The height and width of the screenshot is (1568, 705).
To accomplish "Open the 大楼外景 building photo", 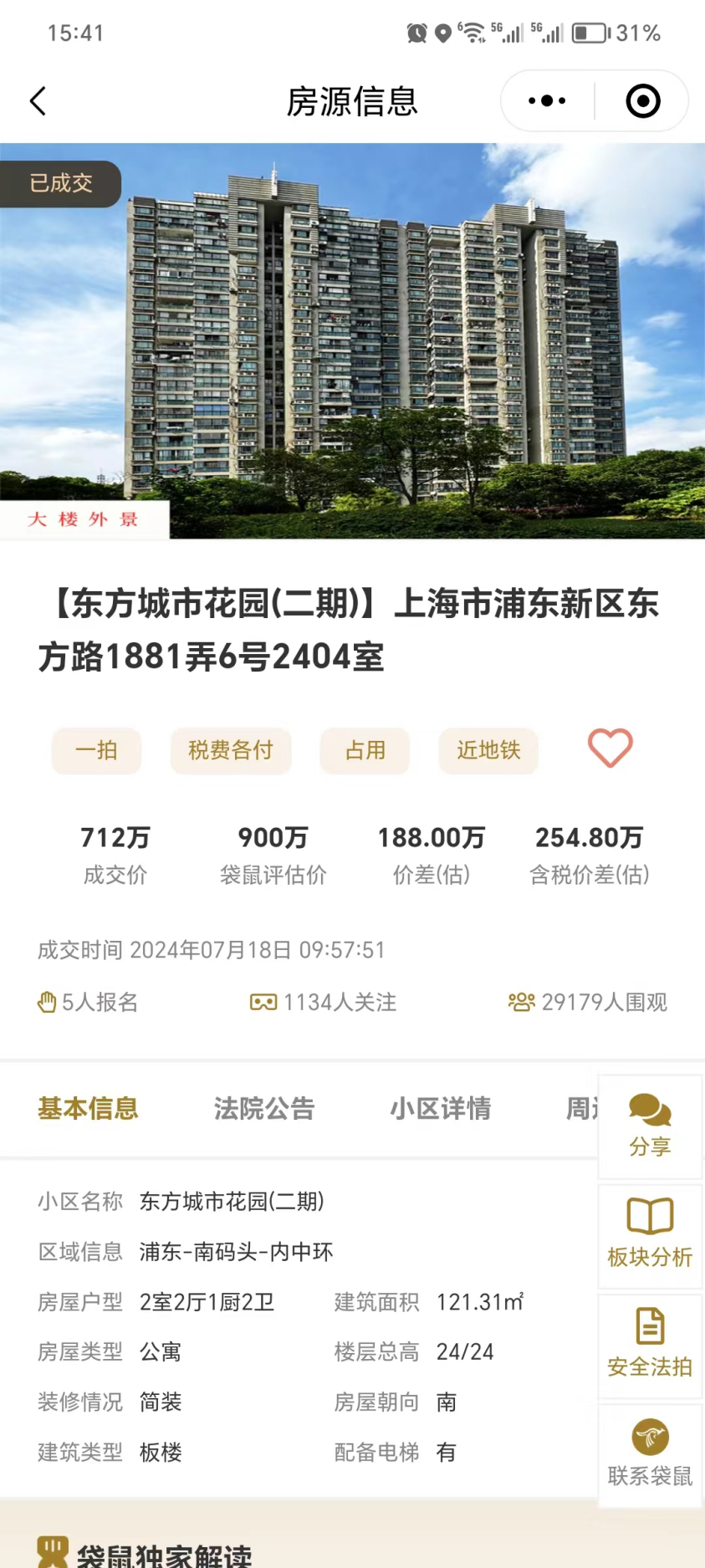I will [x=84, y=518].
